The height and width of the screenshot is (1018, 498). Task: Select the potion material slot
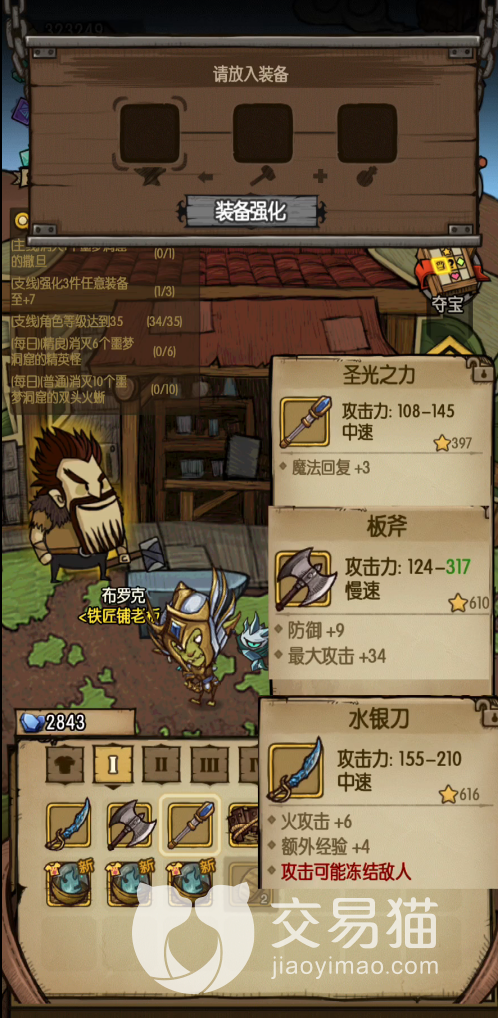pyautogui.click(x=367, y=133)
